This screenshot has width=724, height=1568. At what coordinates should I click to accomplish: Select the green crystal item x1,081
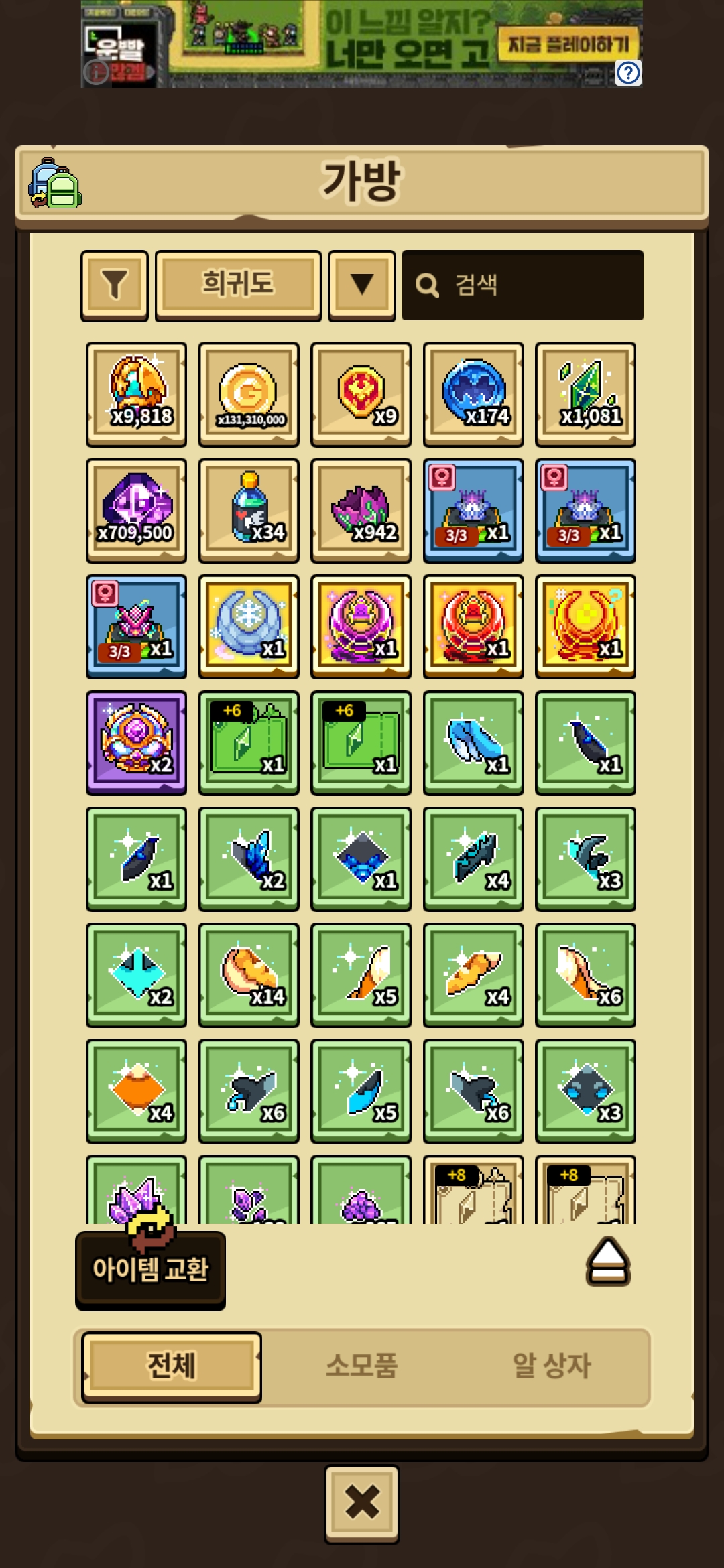[x=585, y=395]
